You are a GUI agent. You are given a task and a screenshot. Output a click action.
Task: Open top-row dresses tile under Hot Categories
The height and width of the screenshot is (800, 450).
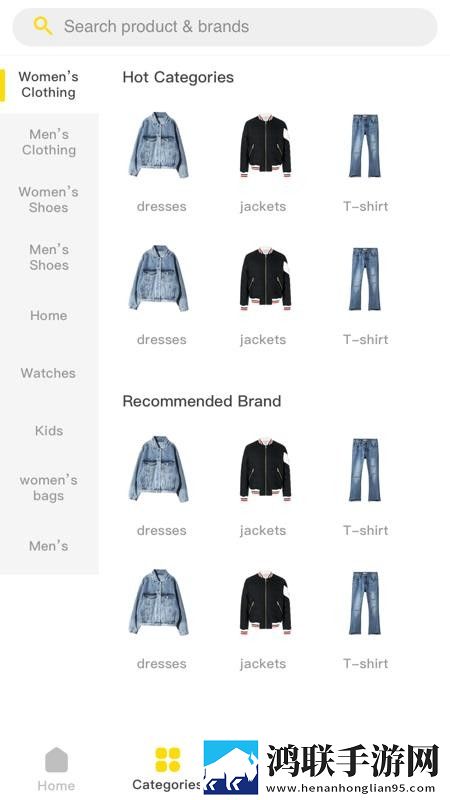(x=161, y=163)
